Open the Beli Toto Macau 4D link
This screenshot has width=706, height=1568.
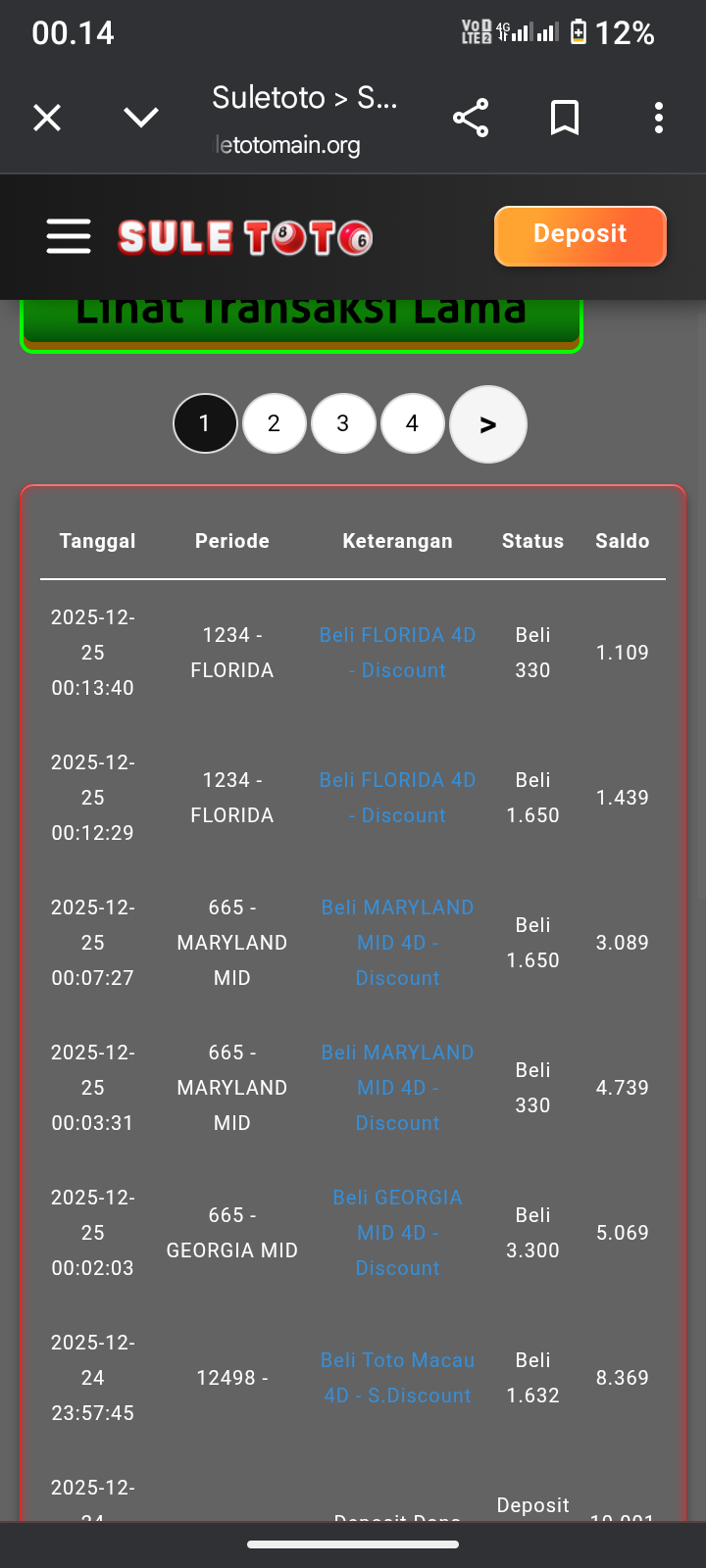coord(397,1378)
